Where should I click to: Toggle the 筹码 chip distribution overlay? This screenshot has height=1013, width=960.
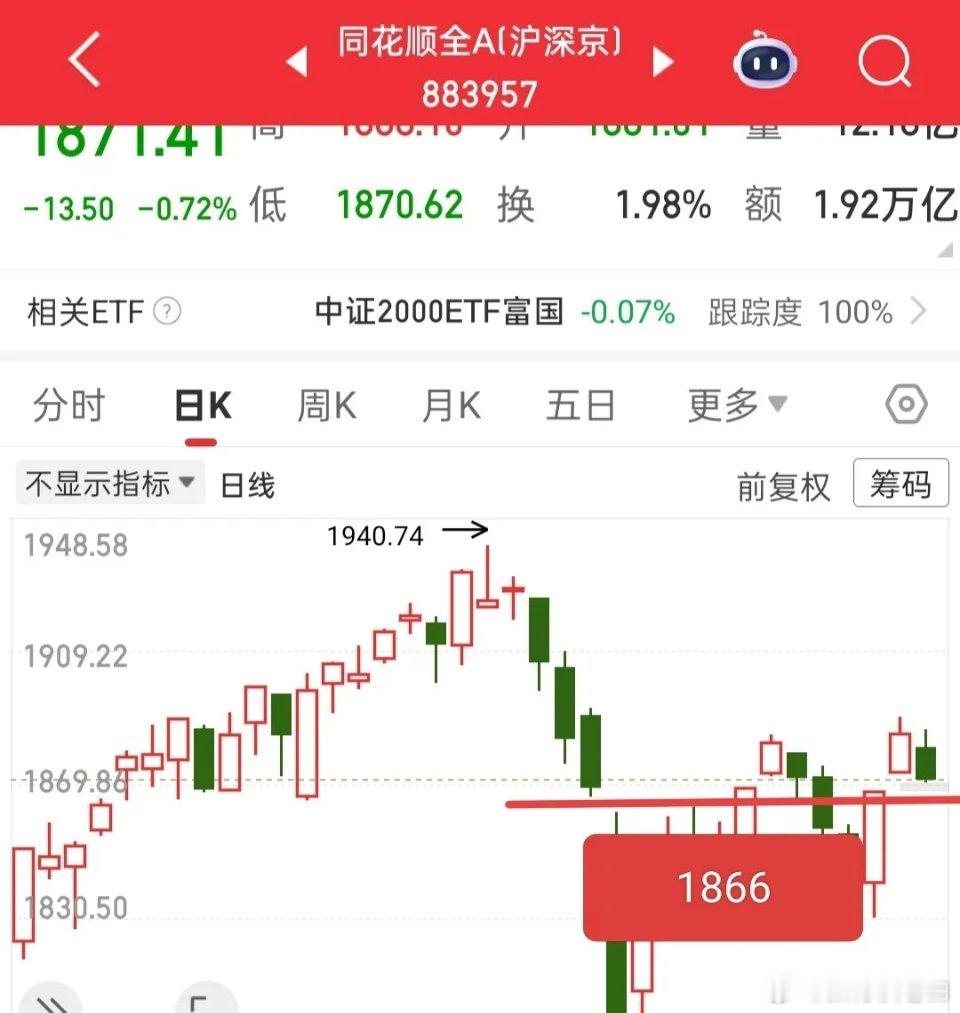click(899, 484)
